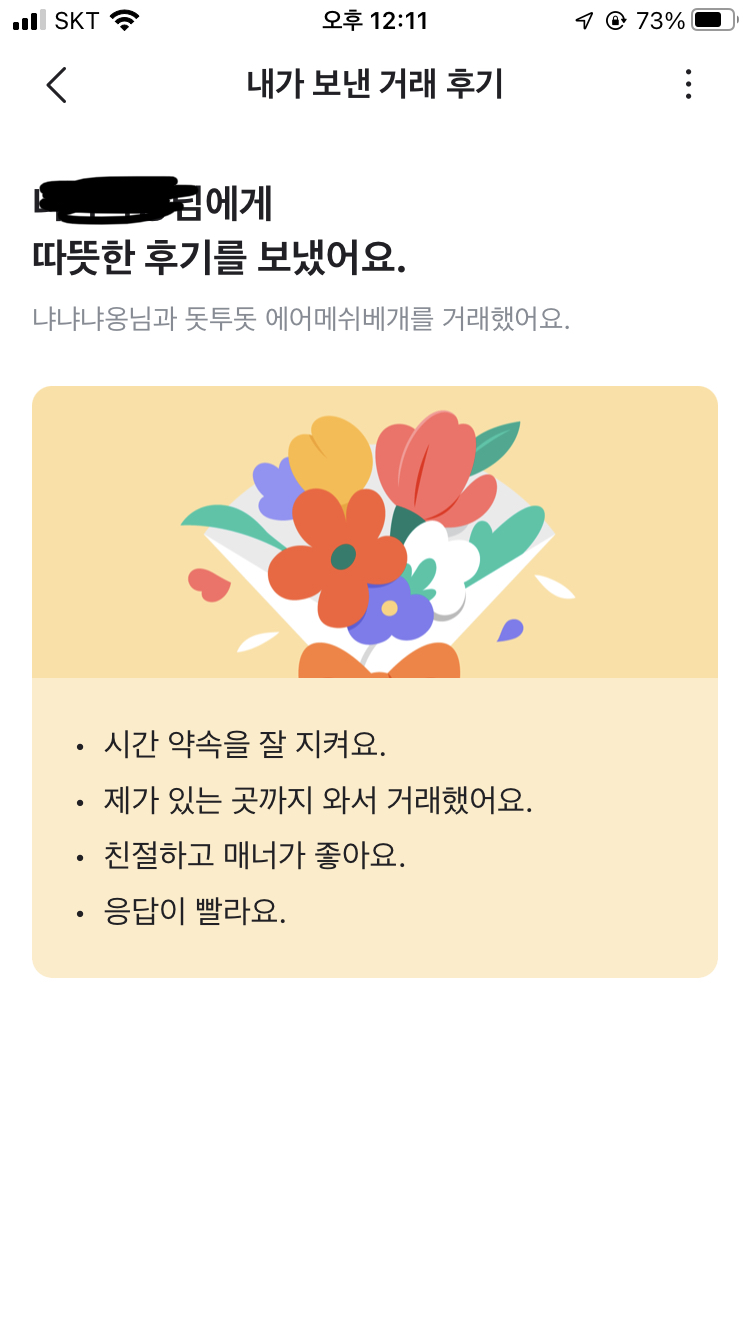Go back using the top-left arrow
The image size is (750, 1334).
(x=57, y=85)
